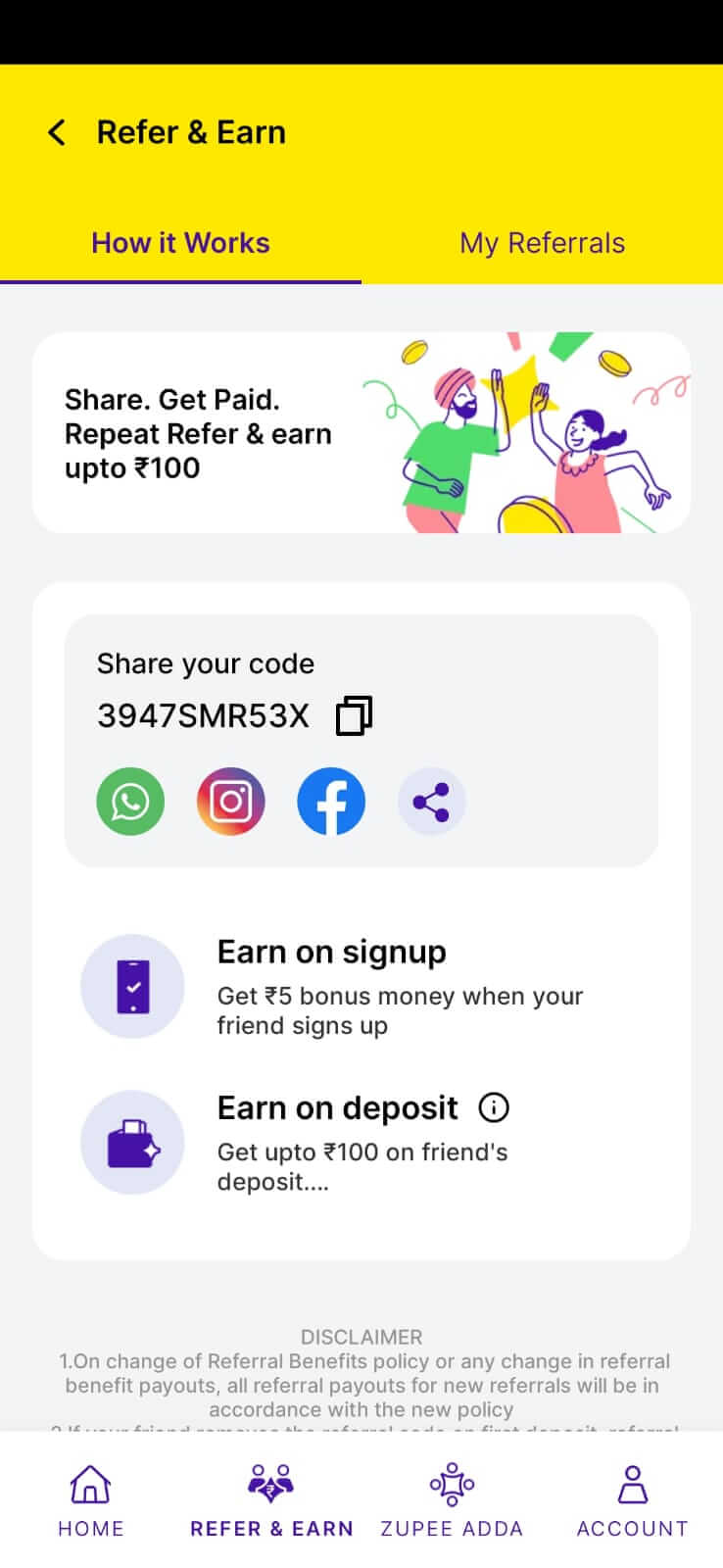Copy the referral code 3947SMR53X
This screenshot has height=1568, width=723.
click(x=354, y=715)
